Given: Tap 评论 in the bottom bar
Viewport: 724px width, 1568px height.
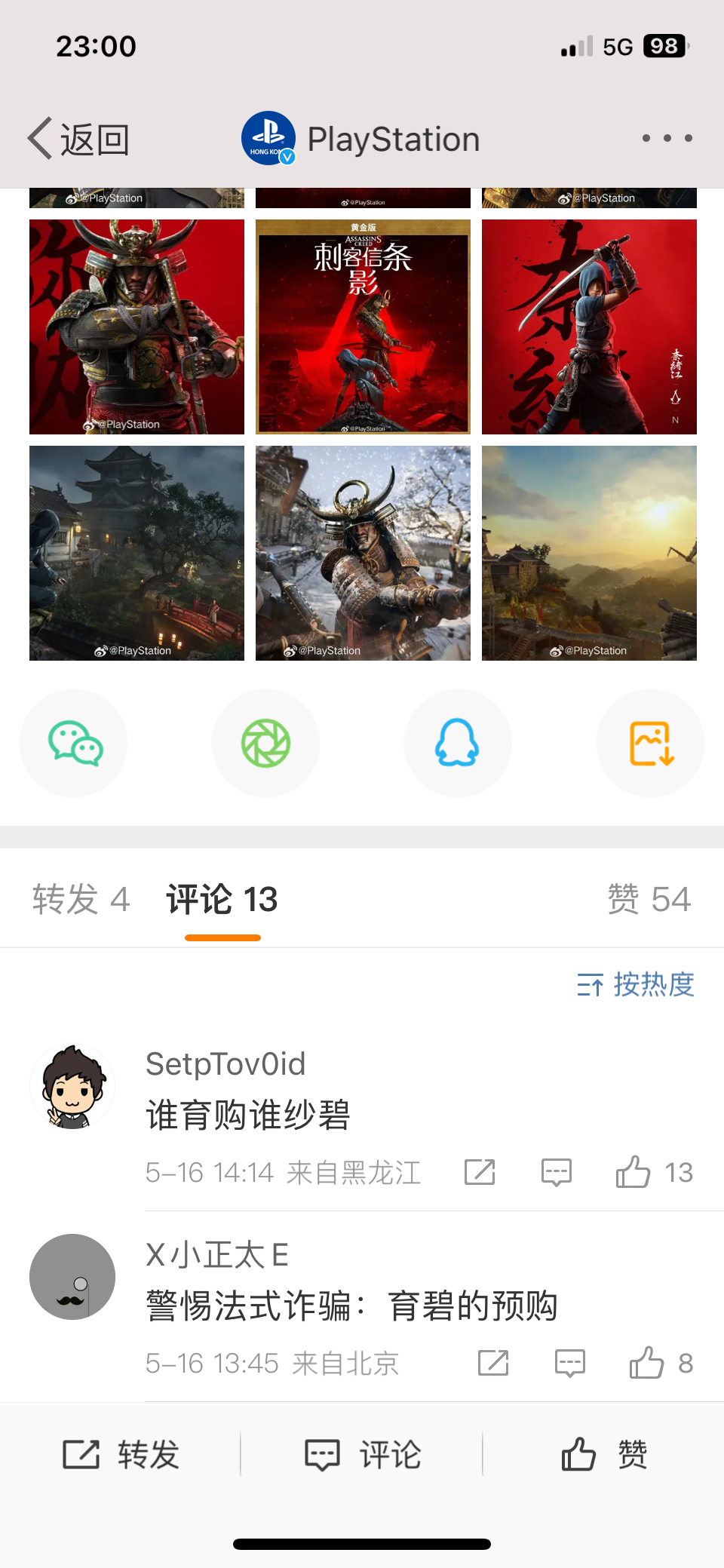Looking at the screenshot, I should (x=362, y=1454).
